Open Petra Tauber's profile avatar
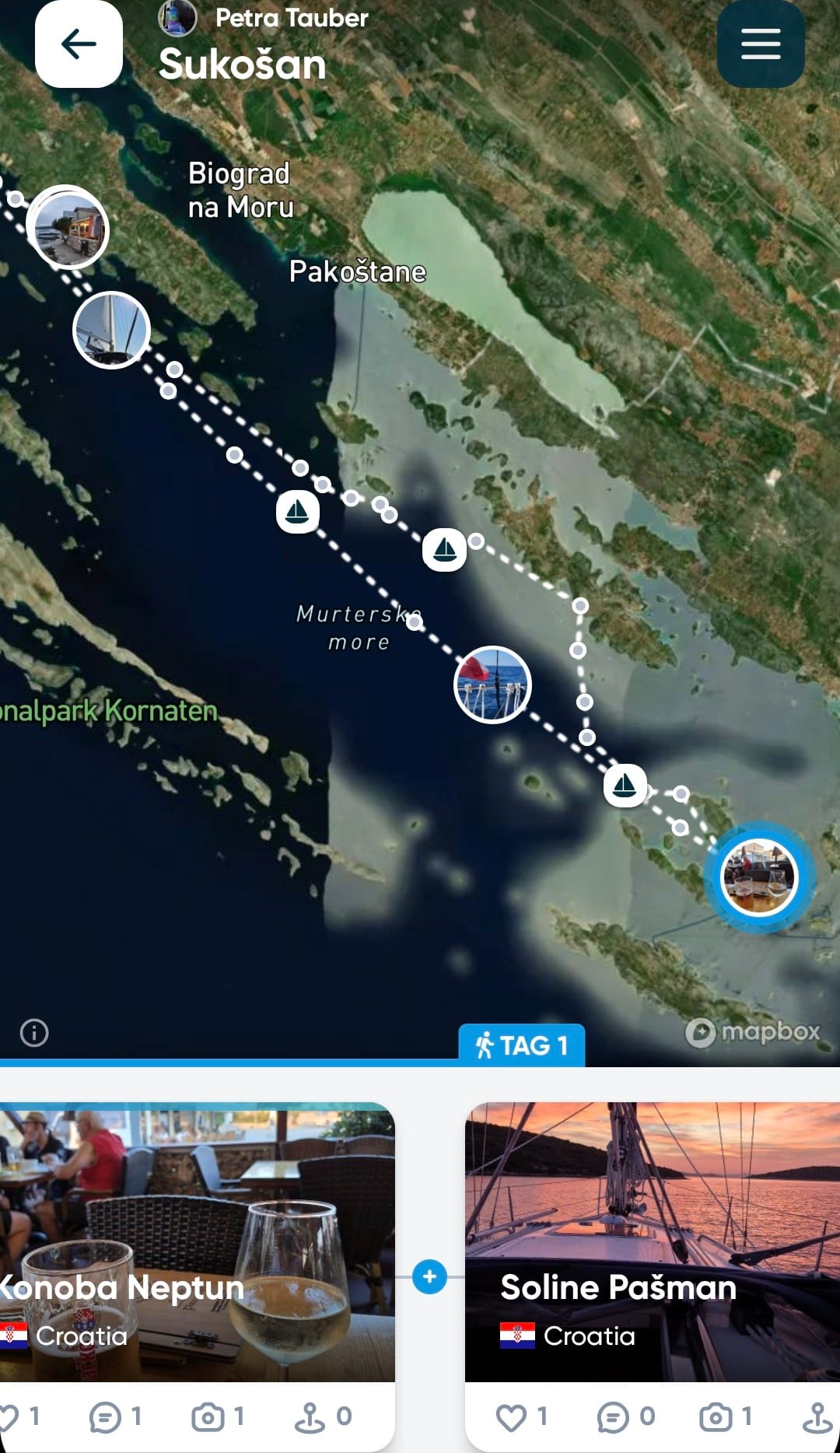Image resolution: width=840 pixels, height=1453 pixels. point(177,18)
